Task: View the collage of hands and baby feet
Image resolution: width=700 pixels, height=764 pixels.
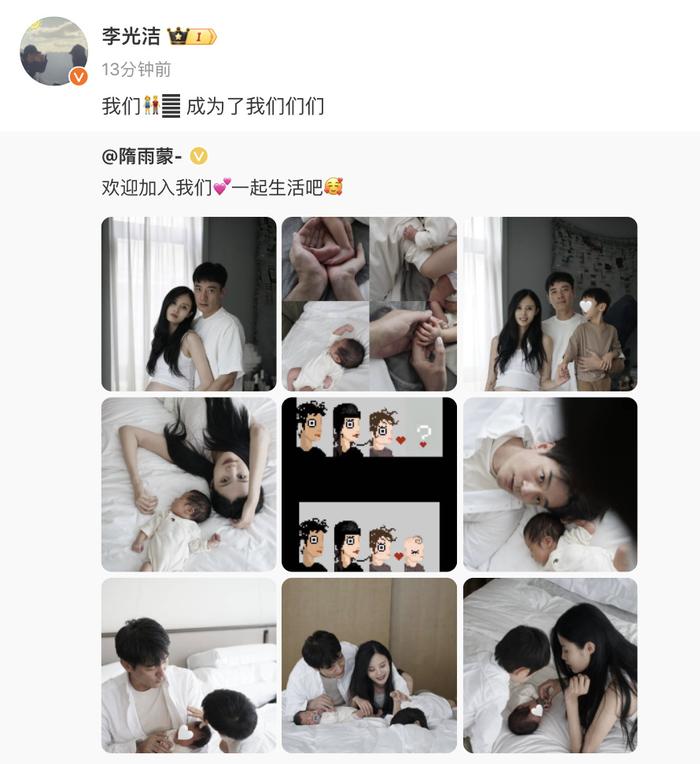Action: pyautogui.click(x=369, y=303)
